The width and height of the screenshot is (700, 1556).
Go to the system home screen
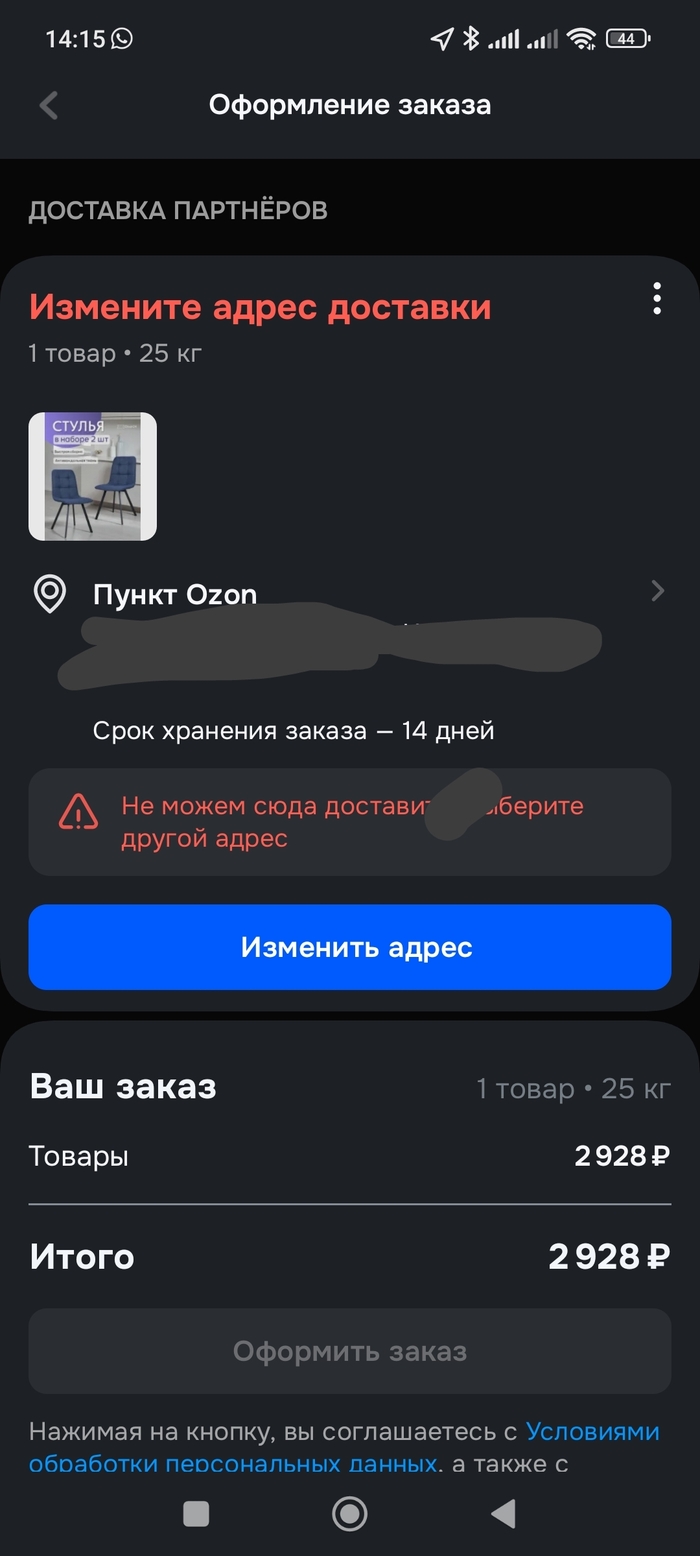(x=350, y=1513)
